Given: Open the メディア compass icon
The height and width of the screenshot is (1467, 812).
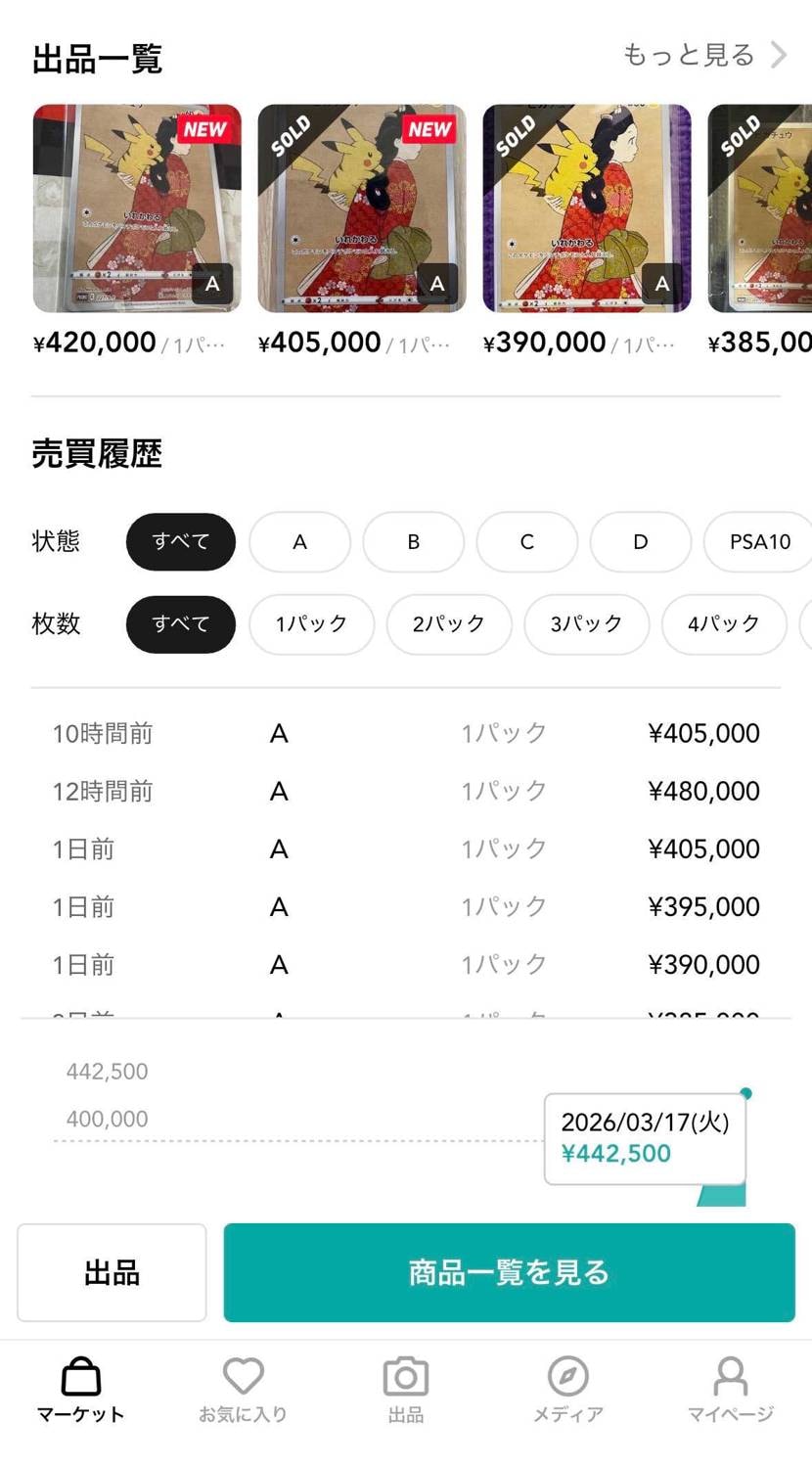Looking at the screenshot, I should (x=568, y=1383).
